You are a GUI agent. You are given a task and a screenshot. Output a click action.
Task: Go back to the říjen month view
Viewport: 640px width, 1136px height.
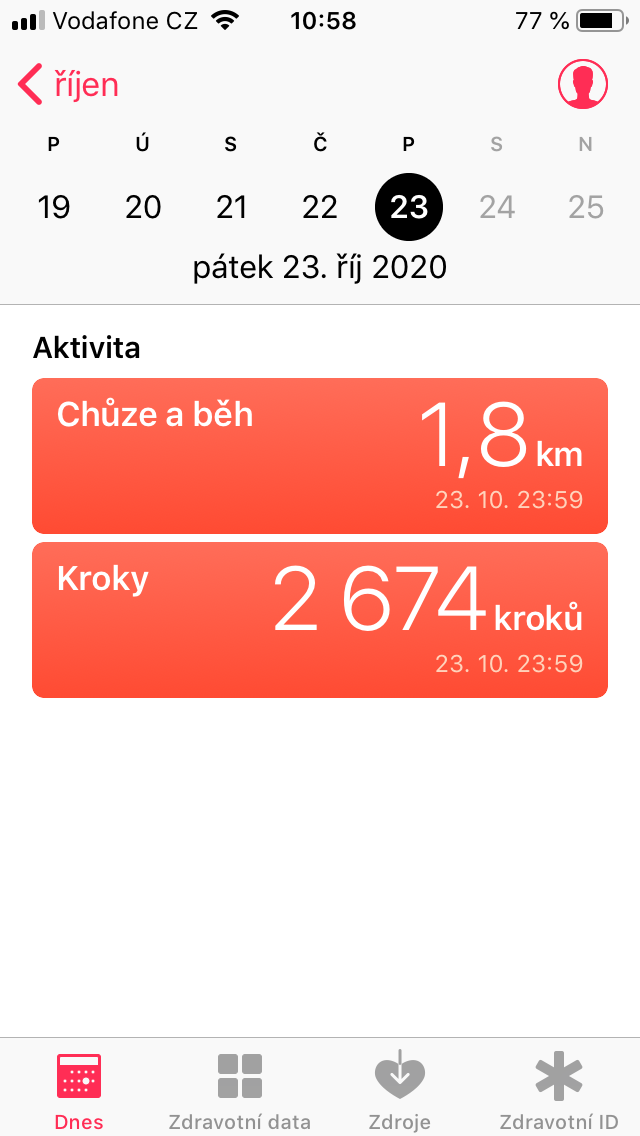pyautogui.click(x=68, y=85)
